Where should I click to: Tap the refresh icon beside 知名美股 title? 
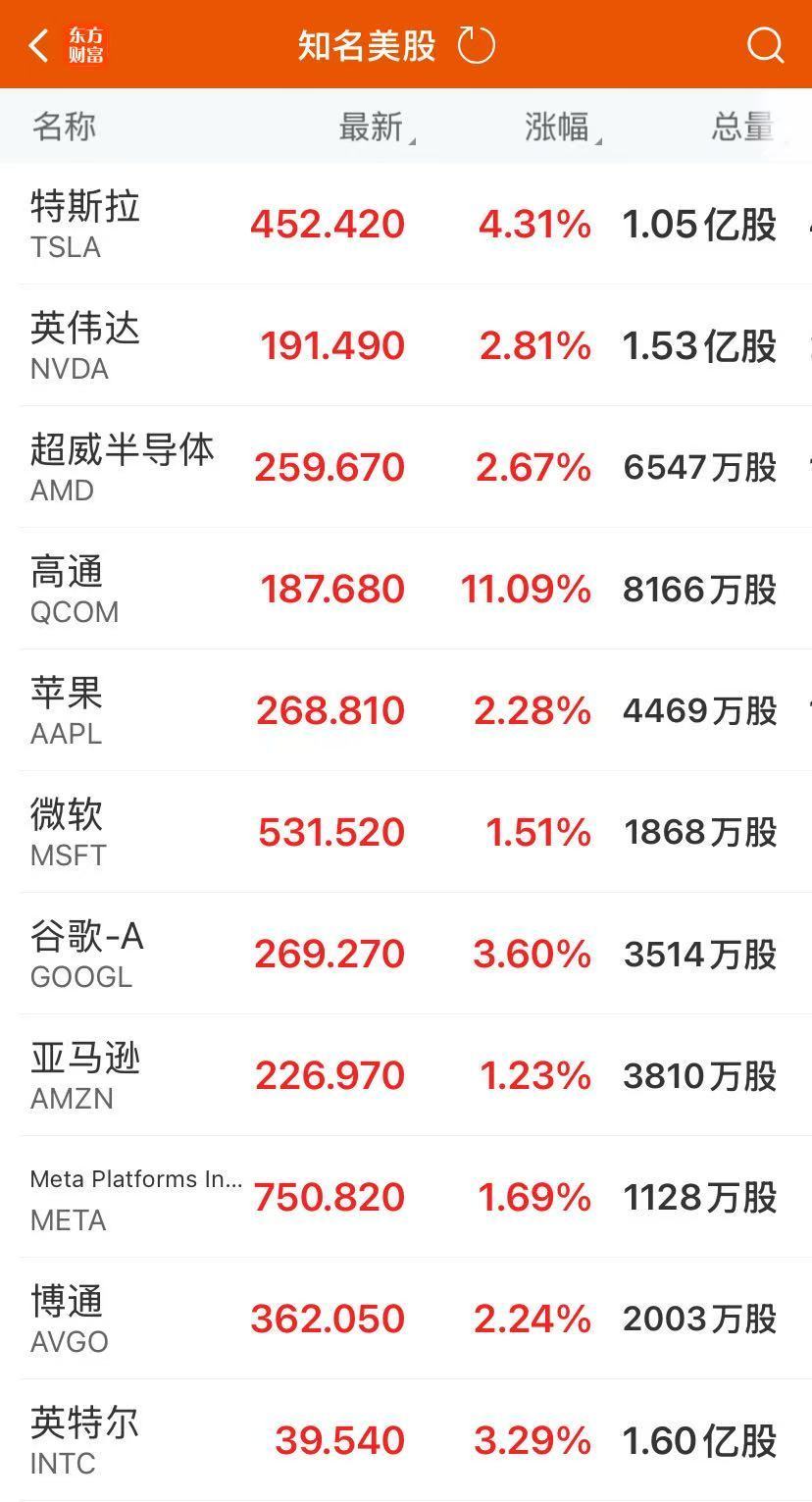[x=476, y=44]
